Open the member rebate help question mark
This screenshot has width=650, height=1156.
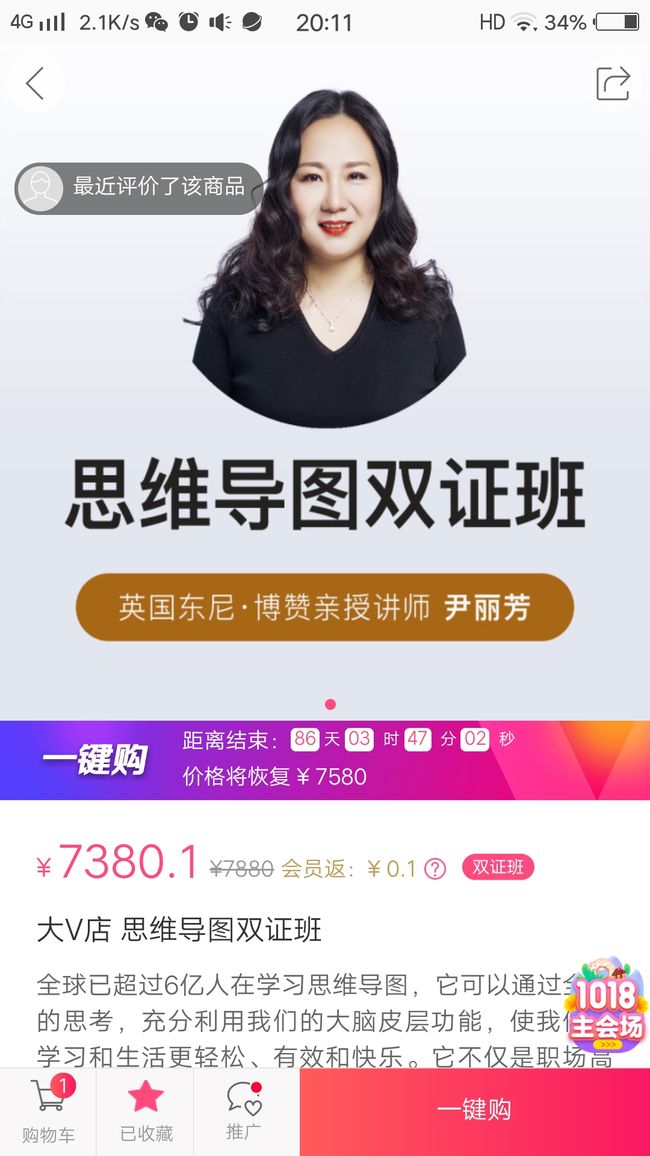(435, 869)
